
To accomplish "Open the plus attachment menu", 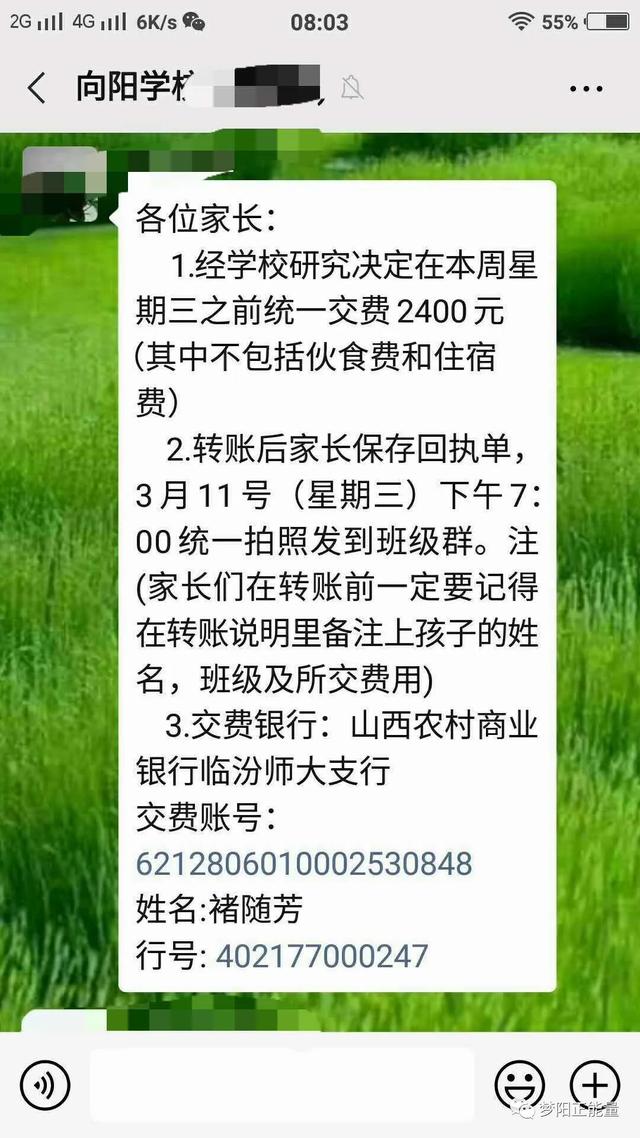I will [x=594, y=1085].
